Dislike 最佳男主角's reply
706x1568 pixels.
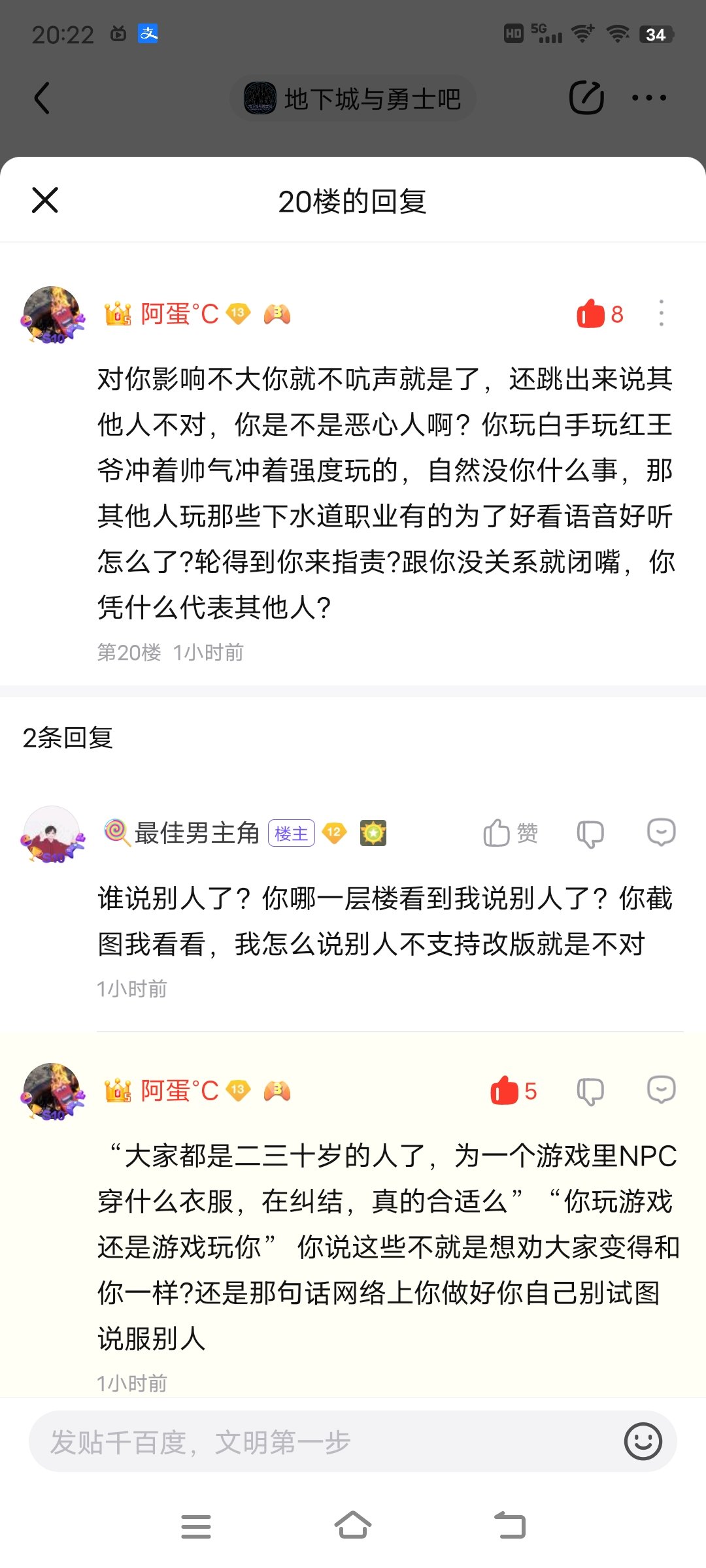coord(590,834)
